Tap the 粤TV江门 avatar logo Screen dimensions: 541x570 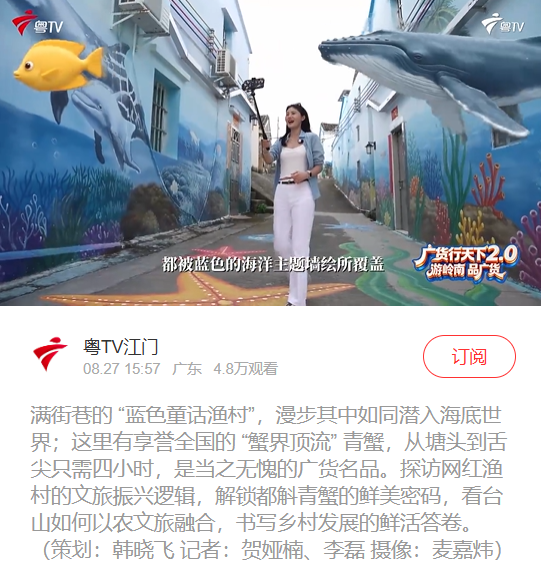coord(50,354)
